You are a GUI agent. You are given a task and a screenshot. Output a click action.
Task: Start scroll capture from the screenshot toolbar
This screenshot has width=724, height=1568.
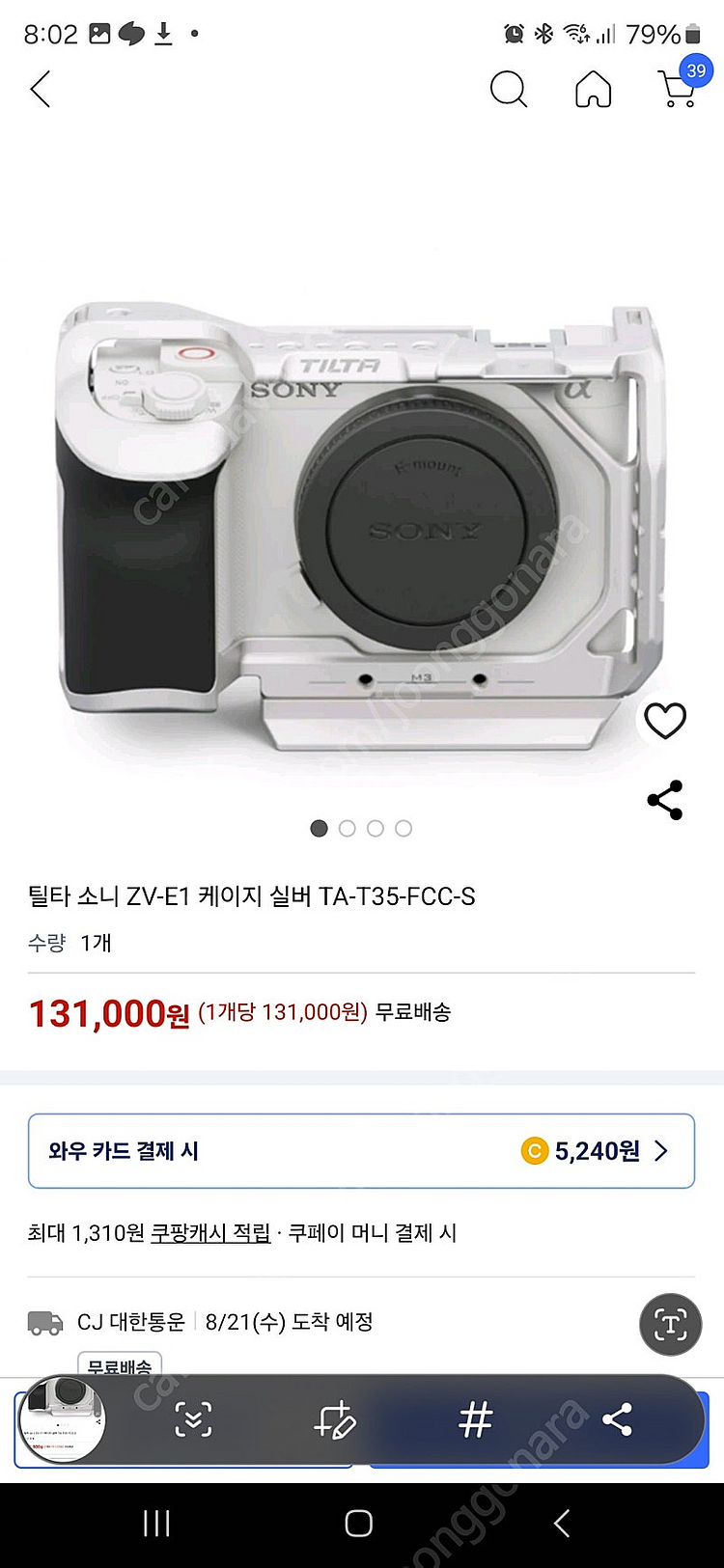pyautogui.click(x=193, y=1419)
